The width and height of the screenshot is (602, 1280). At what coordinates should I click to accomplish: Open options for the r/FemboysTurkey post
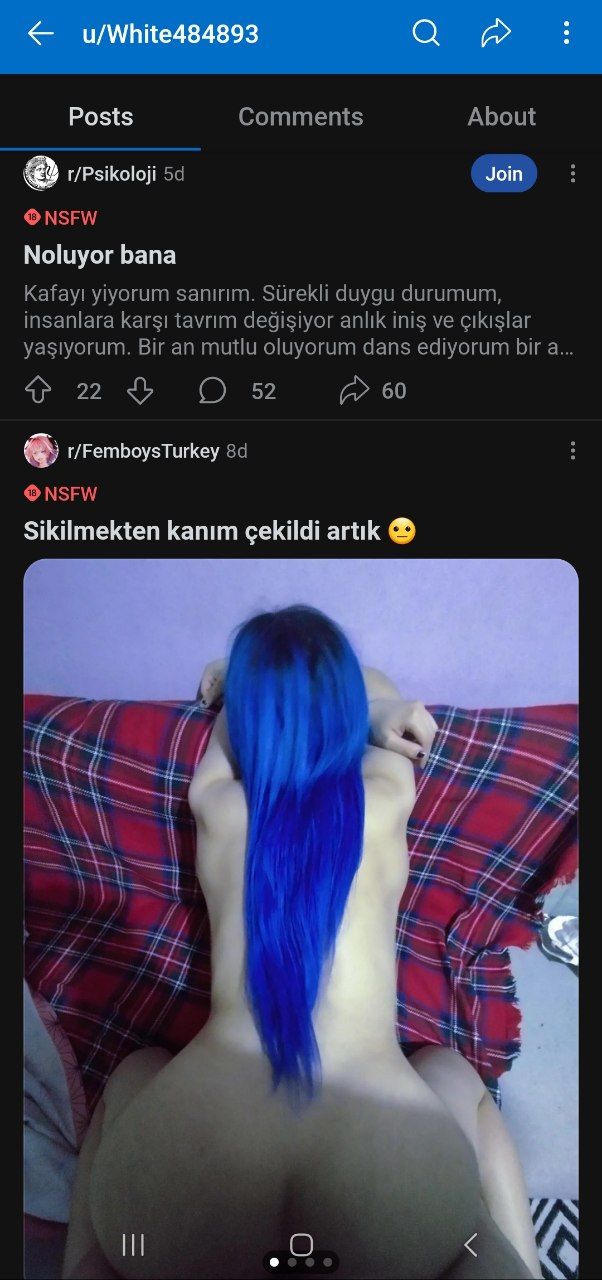tap(573, 451)
